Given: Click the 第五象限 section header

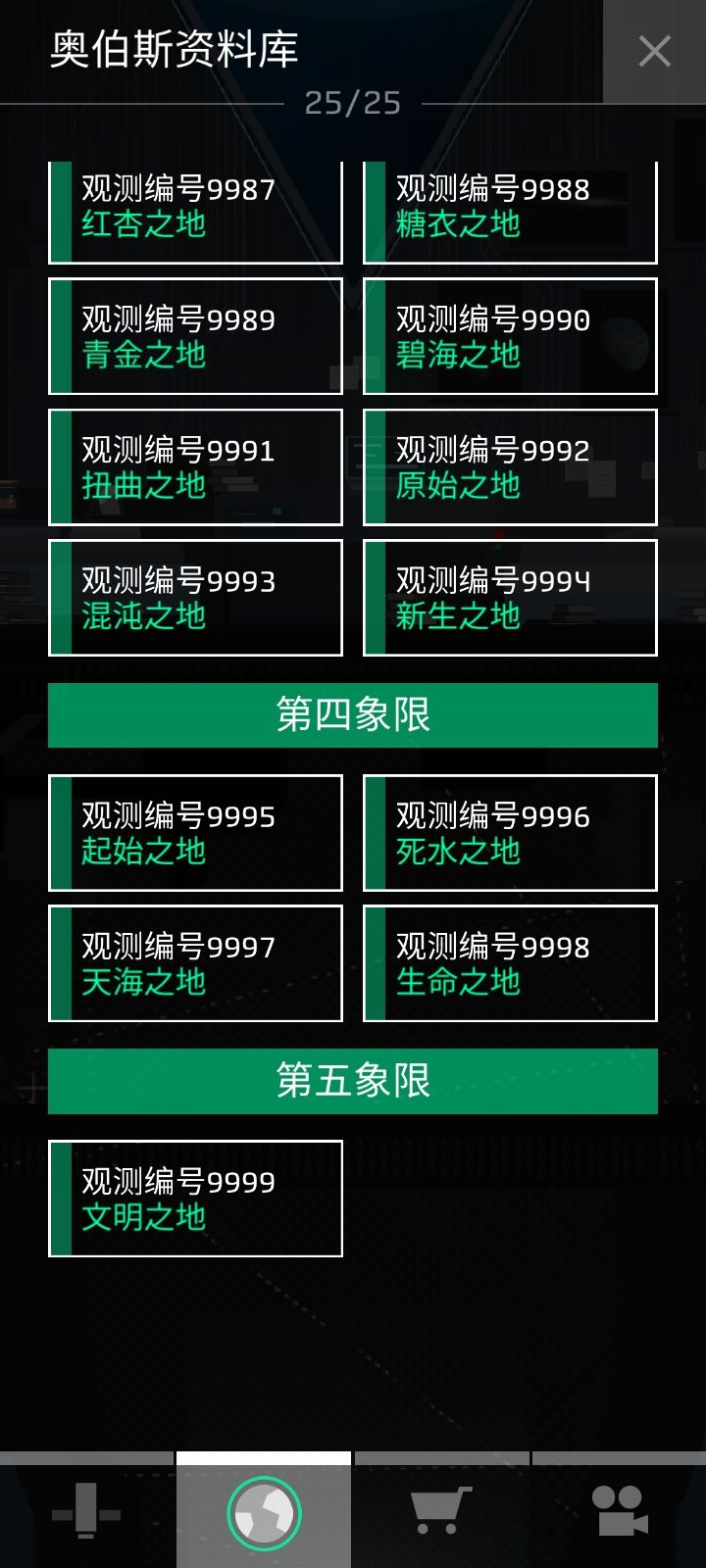Looking at the screenshot, I should point(353,1081).
